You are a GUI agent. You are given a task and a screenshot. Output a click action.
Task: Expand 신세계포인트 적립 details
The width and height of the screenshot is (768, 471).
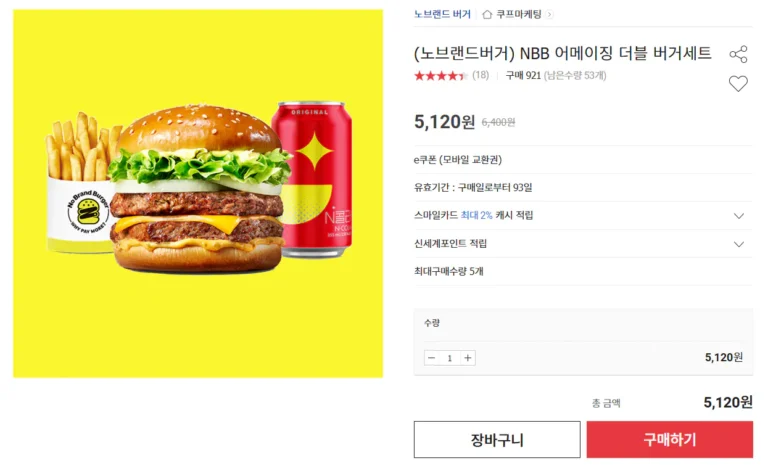739,243
